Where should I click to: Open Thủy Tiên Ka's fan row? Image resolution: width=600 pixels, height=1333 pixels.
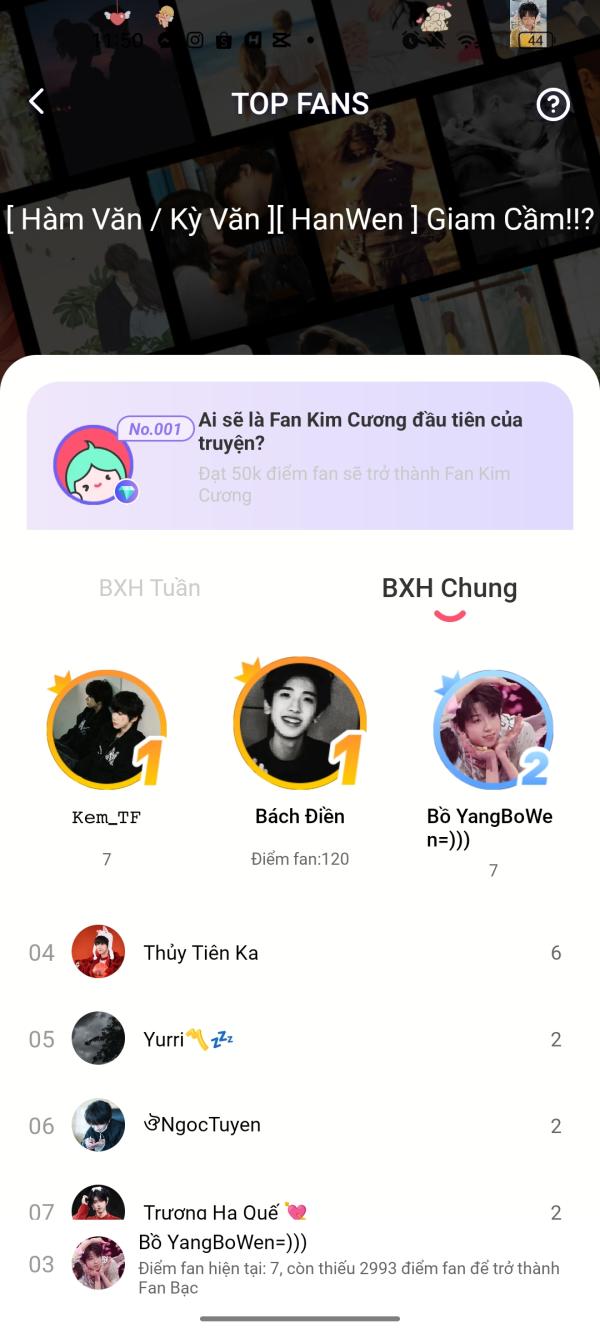(x=300, y=952)
